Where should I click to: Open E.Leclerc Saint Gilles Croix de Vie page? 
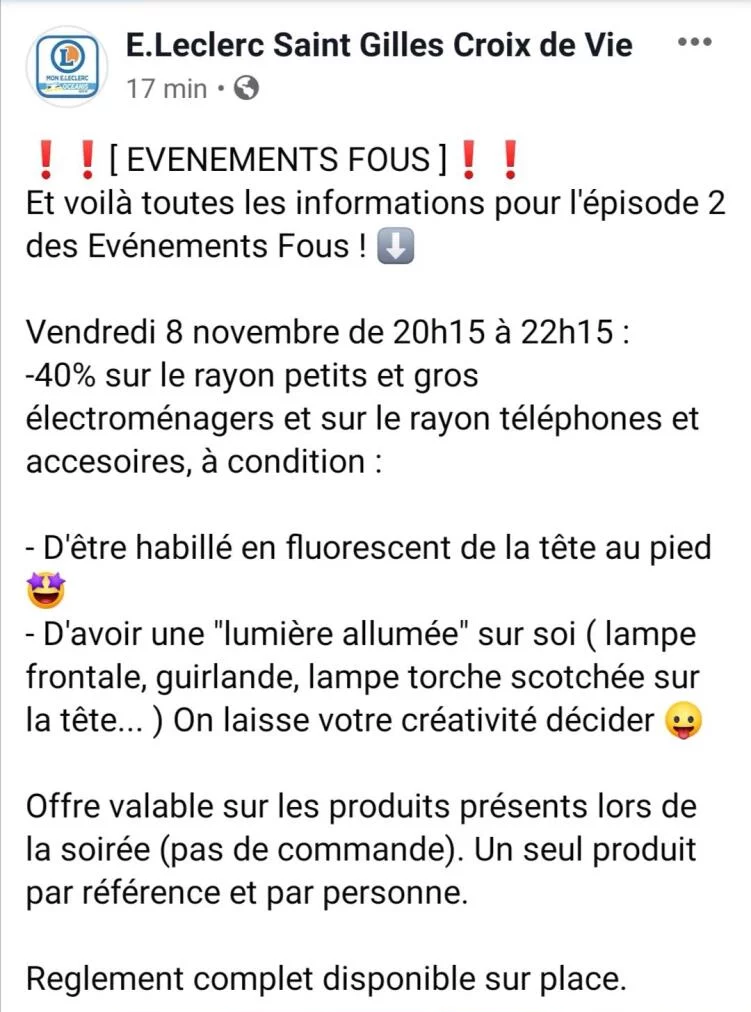[378, 45]
